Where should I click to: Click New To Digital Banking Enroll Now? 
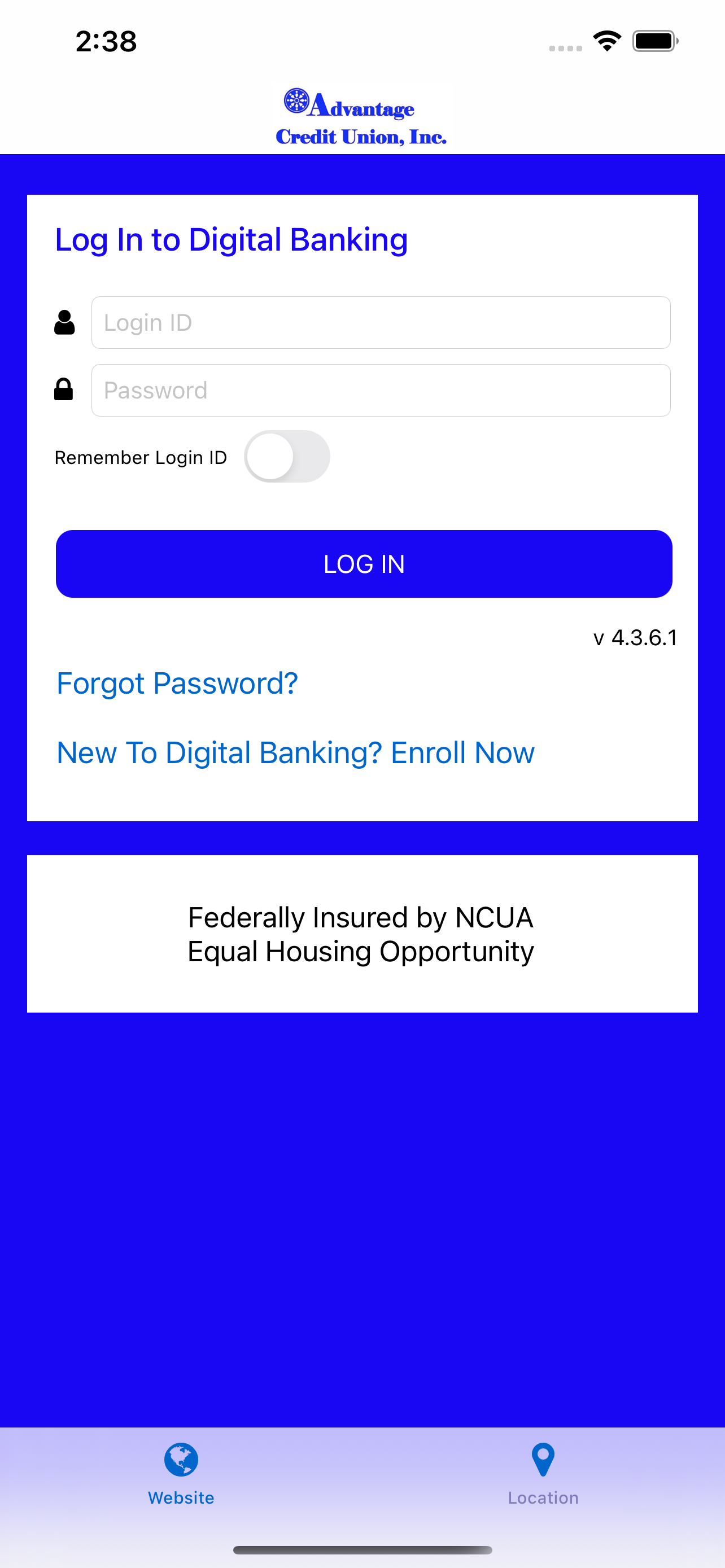click(x=295, y=752)
